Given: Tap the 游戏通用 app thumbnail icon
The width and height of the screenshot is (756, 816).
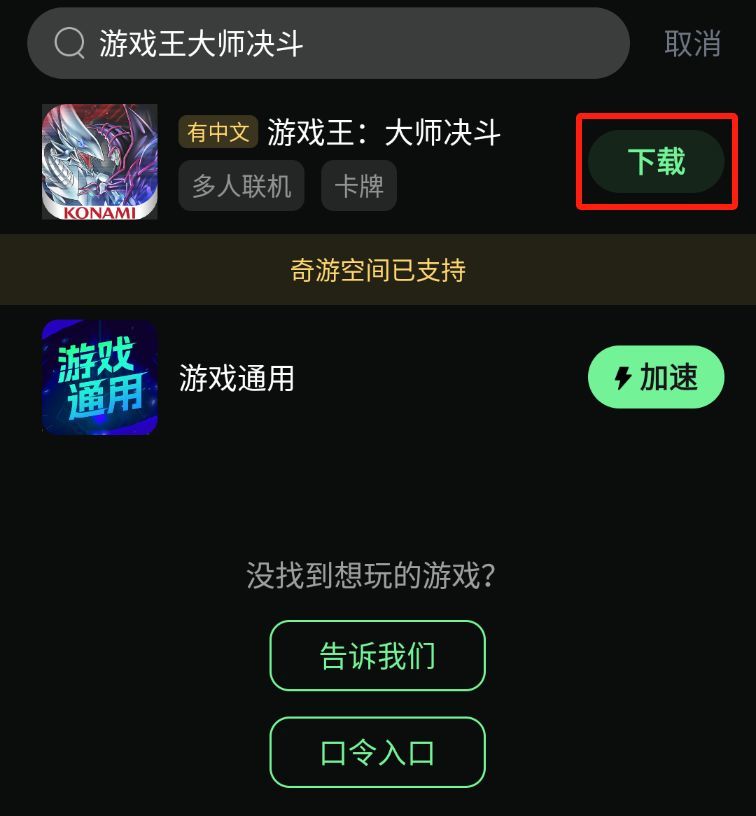Looking at the screenshot, I should [x=99, y=377].
